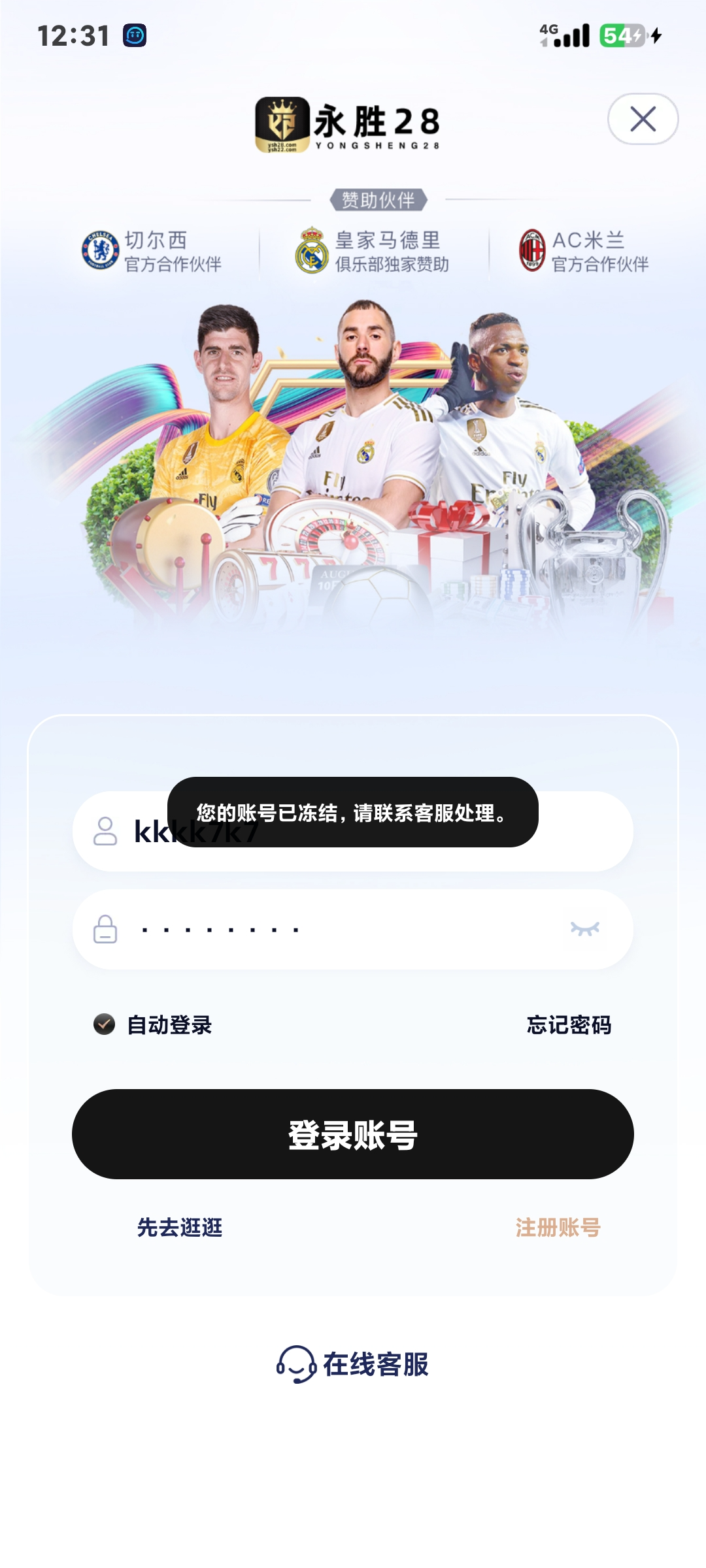Open 注册账号 to register an account
The image size is (706, 1568).
pos(558,1228)
